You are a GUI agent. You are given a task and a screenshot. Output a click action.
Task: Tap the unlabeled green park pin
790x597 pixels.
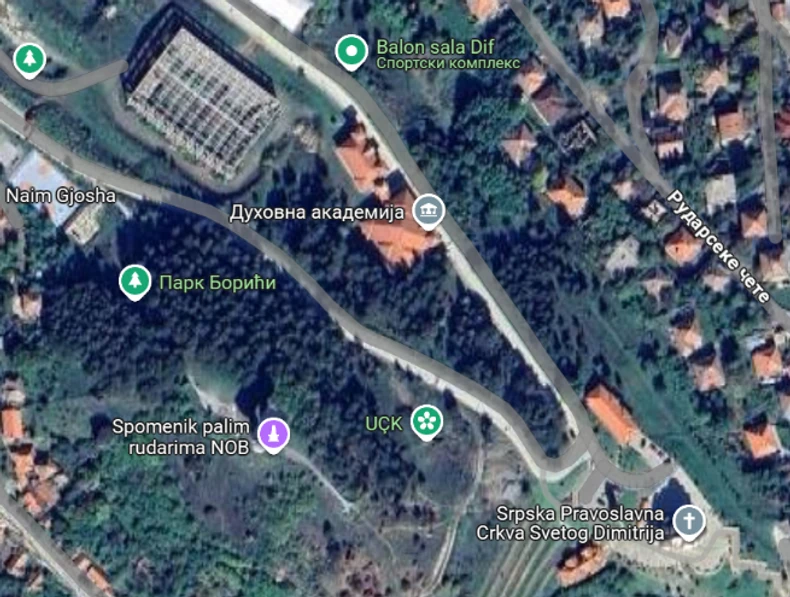(30, 59)
